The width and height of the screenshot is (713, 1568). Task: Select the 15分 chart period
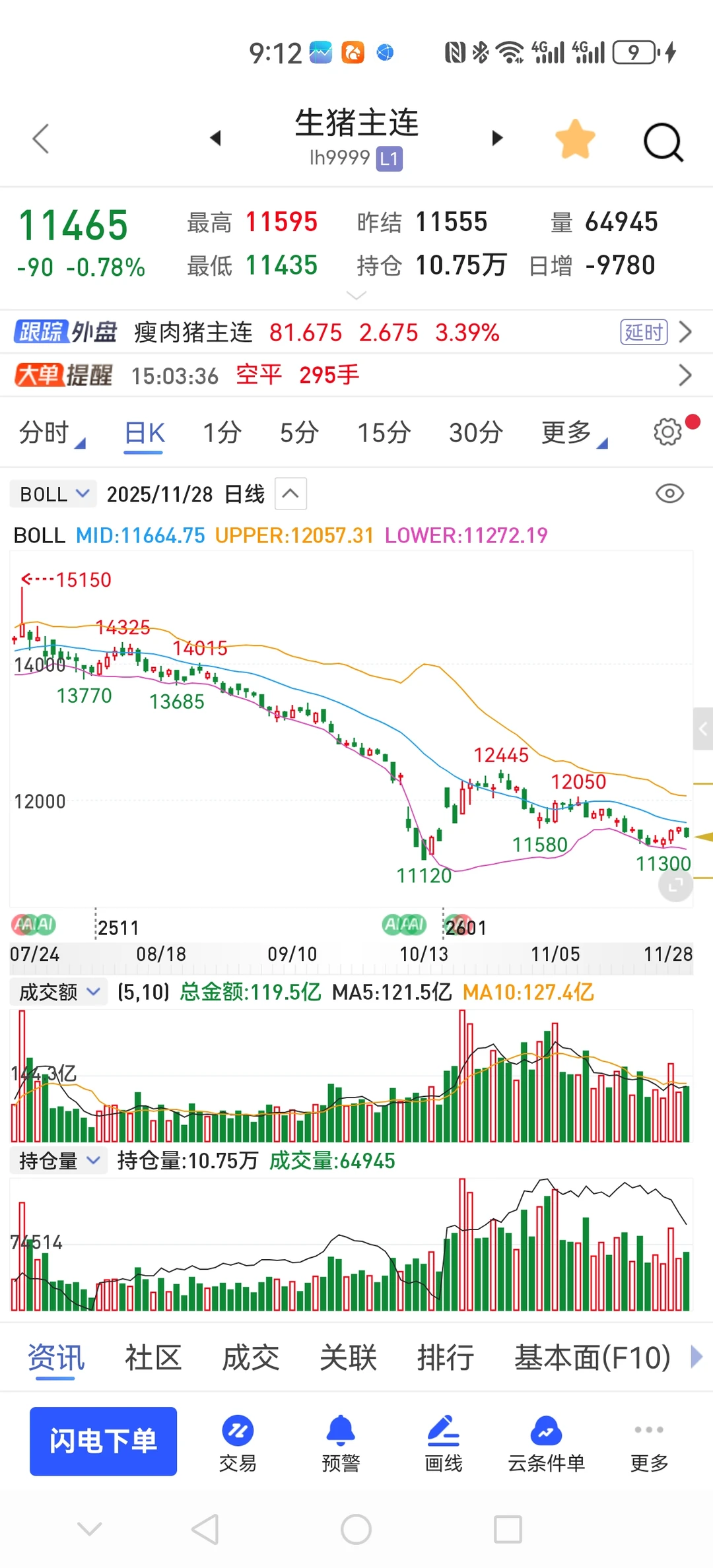[384, 433]
